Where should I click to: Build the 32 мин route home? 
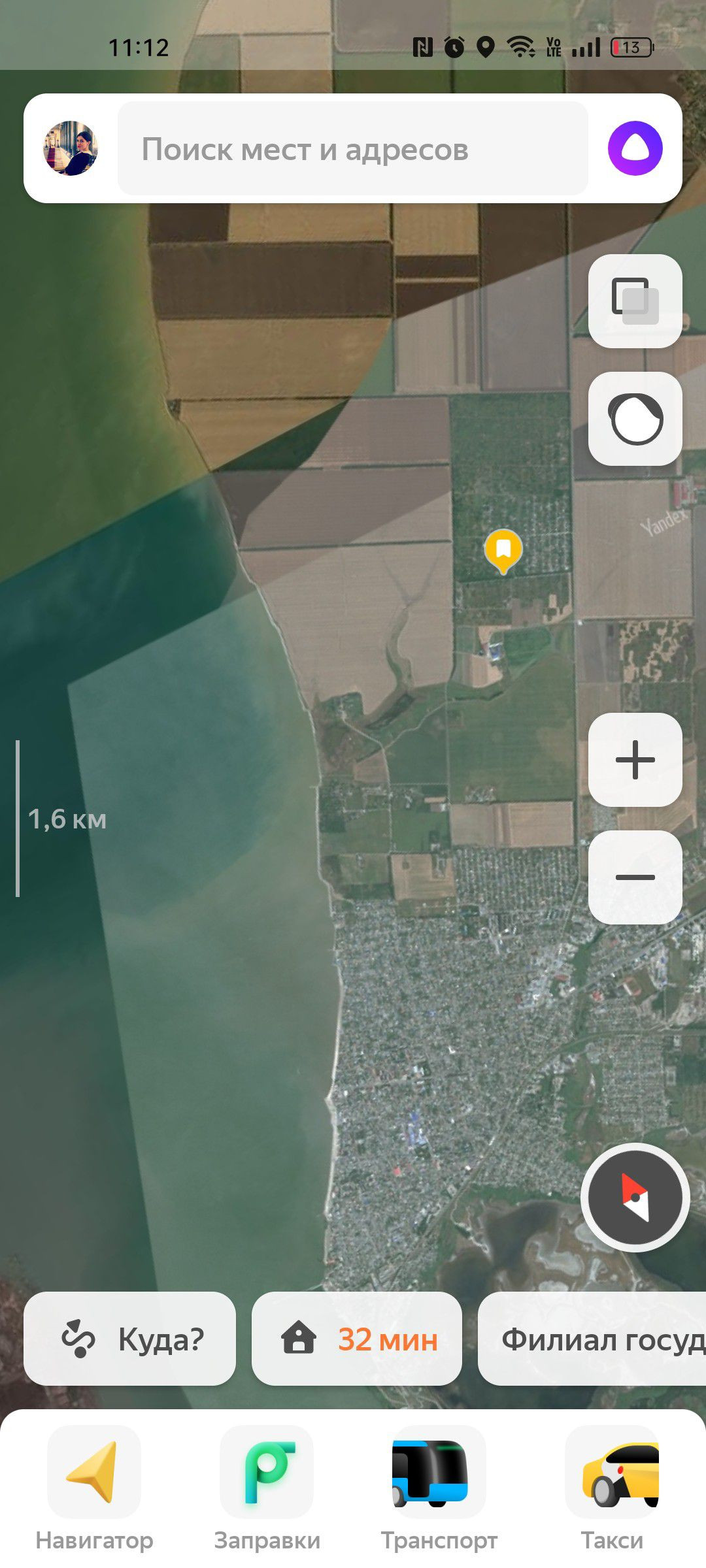click(357, 1339)
